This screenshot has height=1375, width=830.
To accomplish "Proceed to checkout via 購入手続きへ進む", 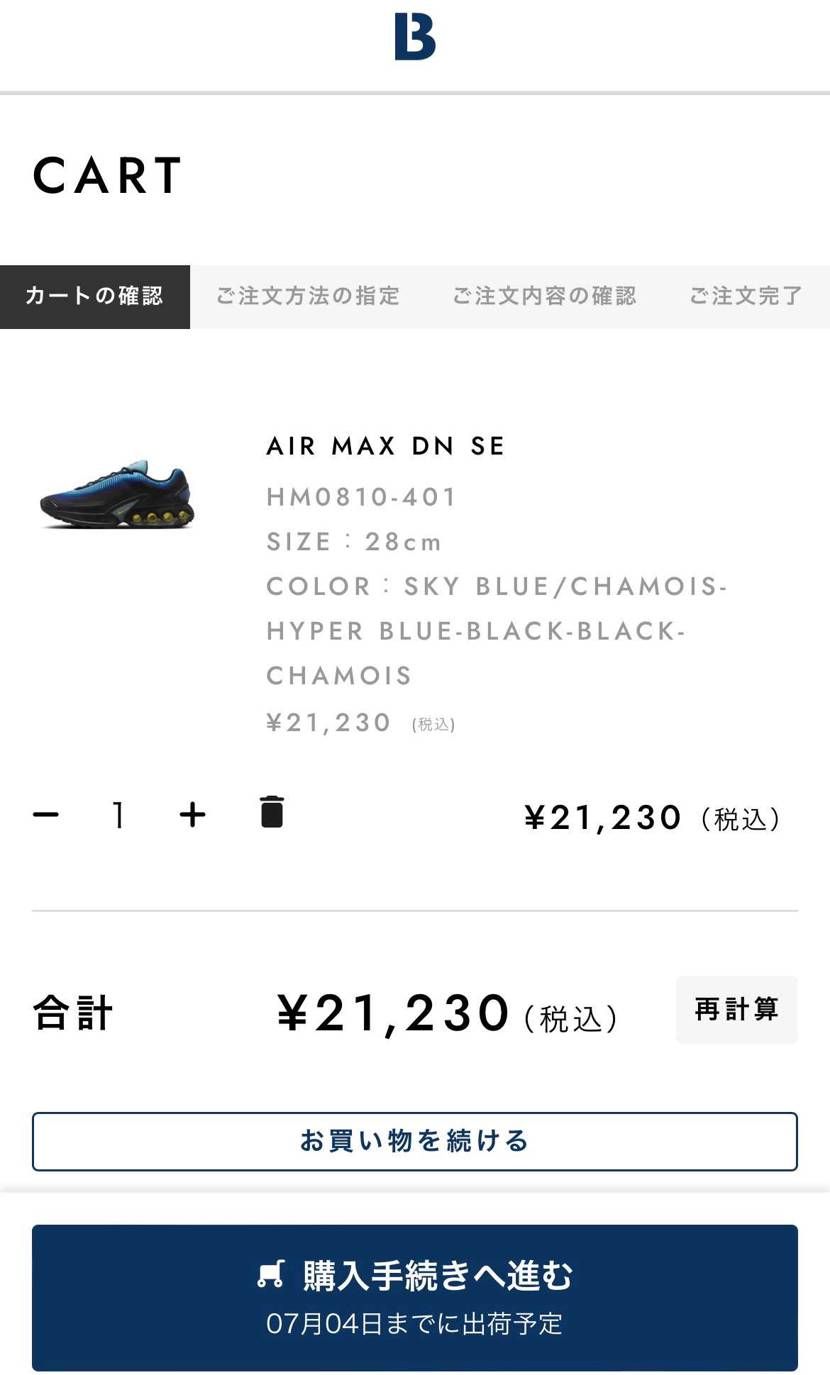I will pos(414,1297).
